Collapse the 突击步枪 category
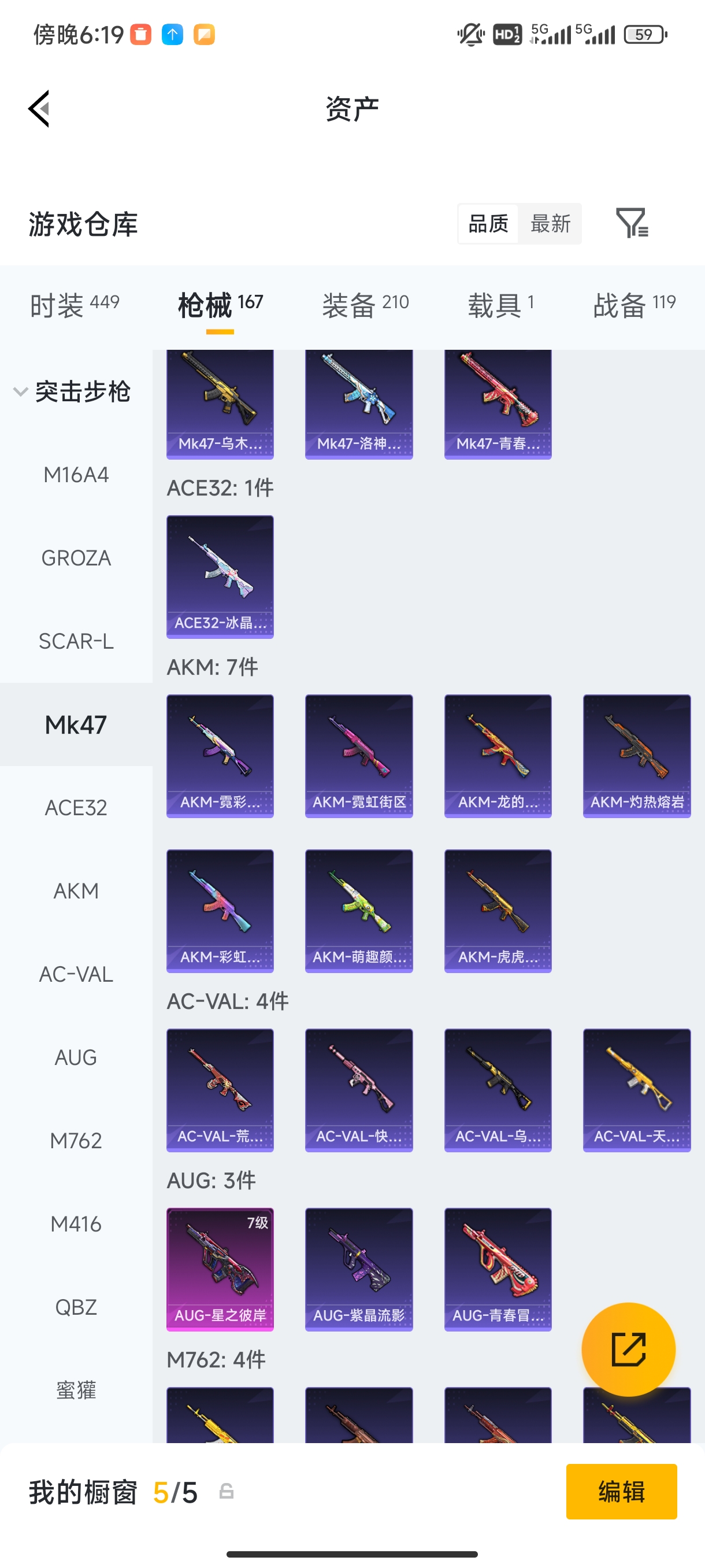This screenshot has height=1568, width=705. [73, 391]
